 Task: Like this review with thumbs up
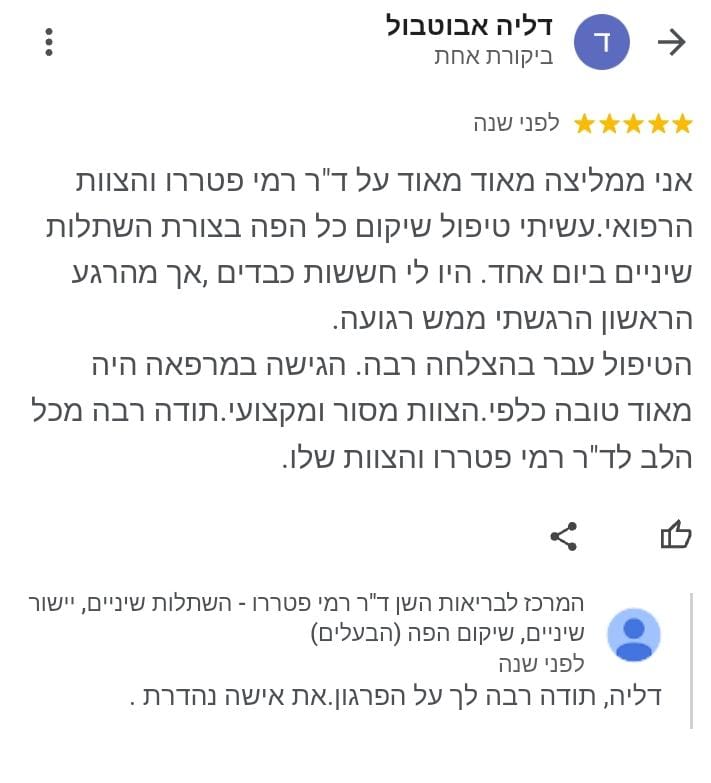click(x=676, y=535)
